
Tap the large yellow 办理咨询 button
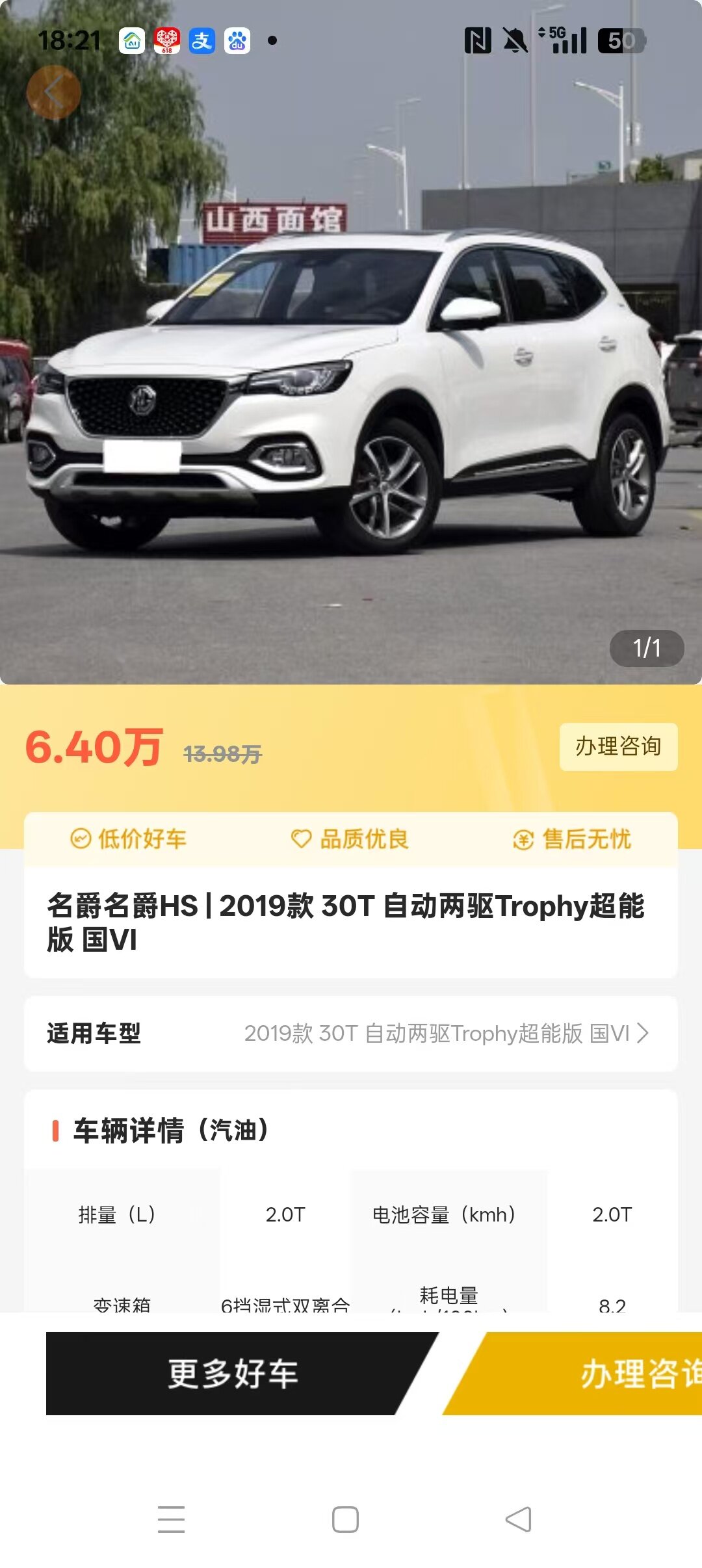[x=585, y=1373]
